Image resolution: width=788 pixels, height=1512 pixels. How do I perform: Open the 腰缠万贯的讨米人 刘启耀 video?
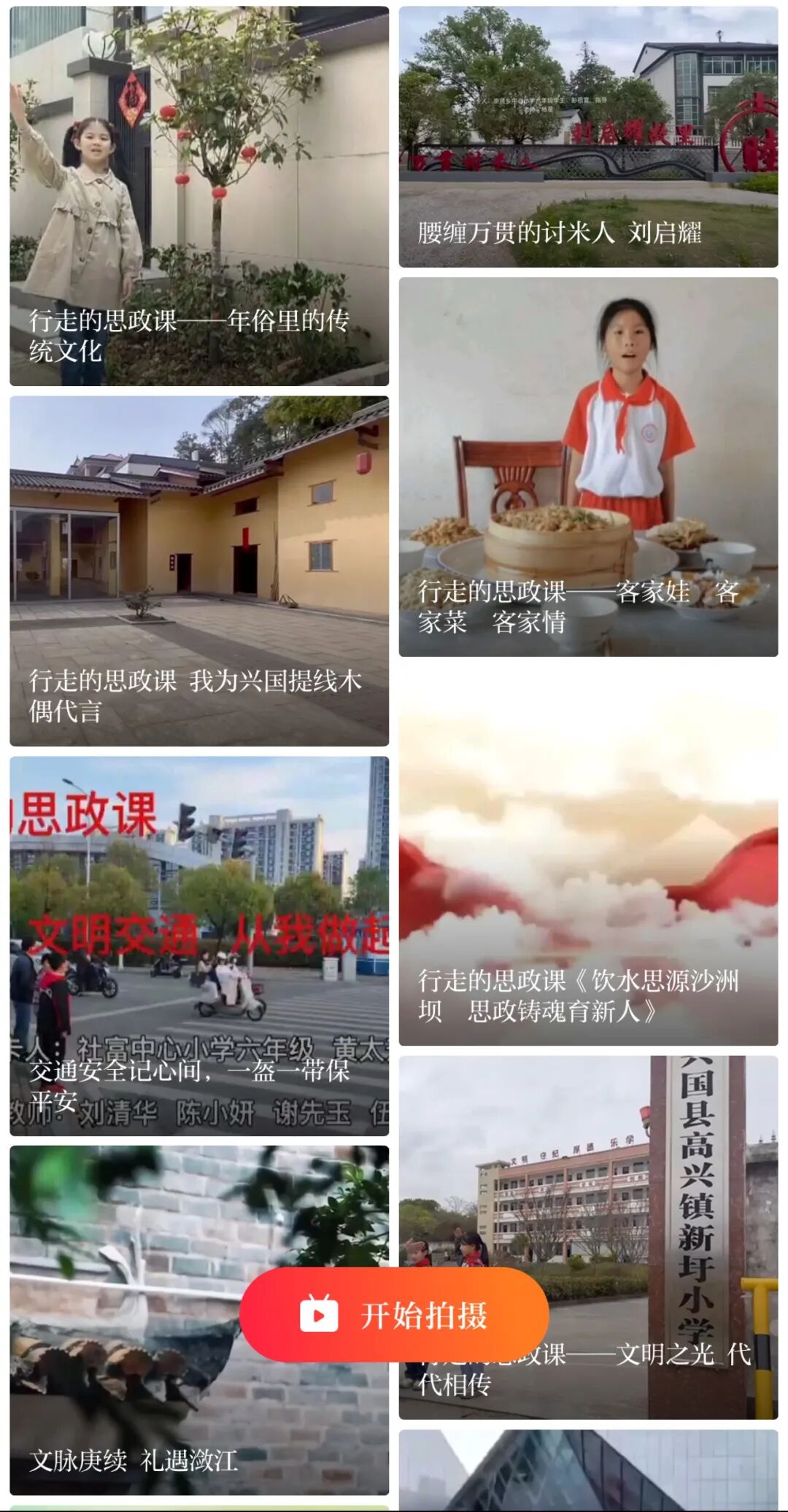(588, 137)
